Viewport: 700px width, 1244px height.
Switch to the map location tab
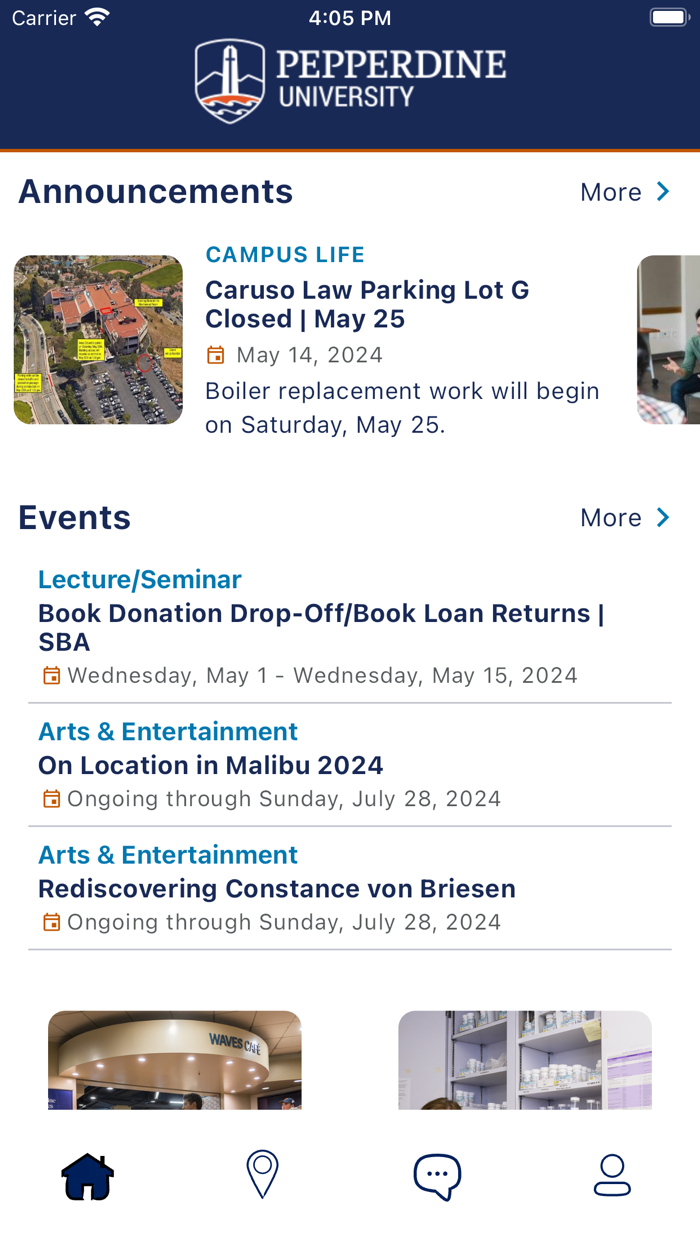point(262,1176)
